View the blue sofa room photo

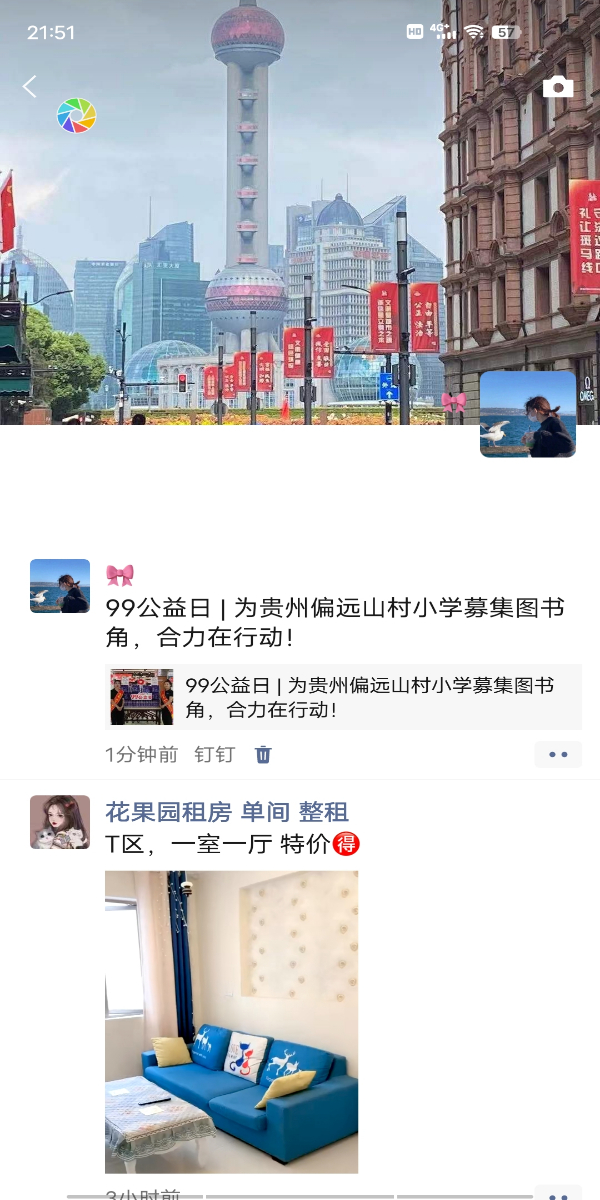(231, 1021)
